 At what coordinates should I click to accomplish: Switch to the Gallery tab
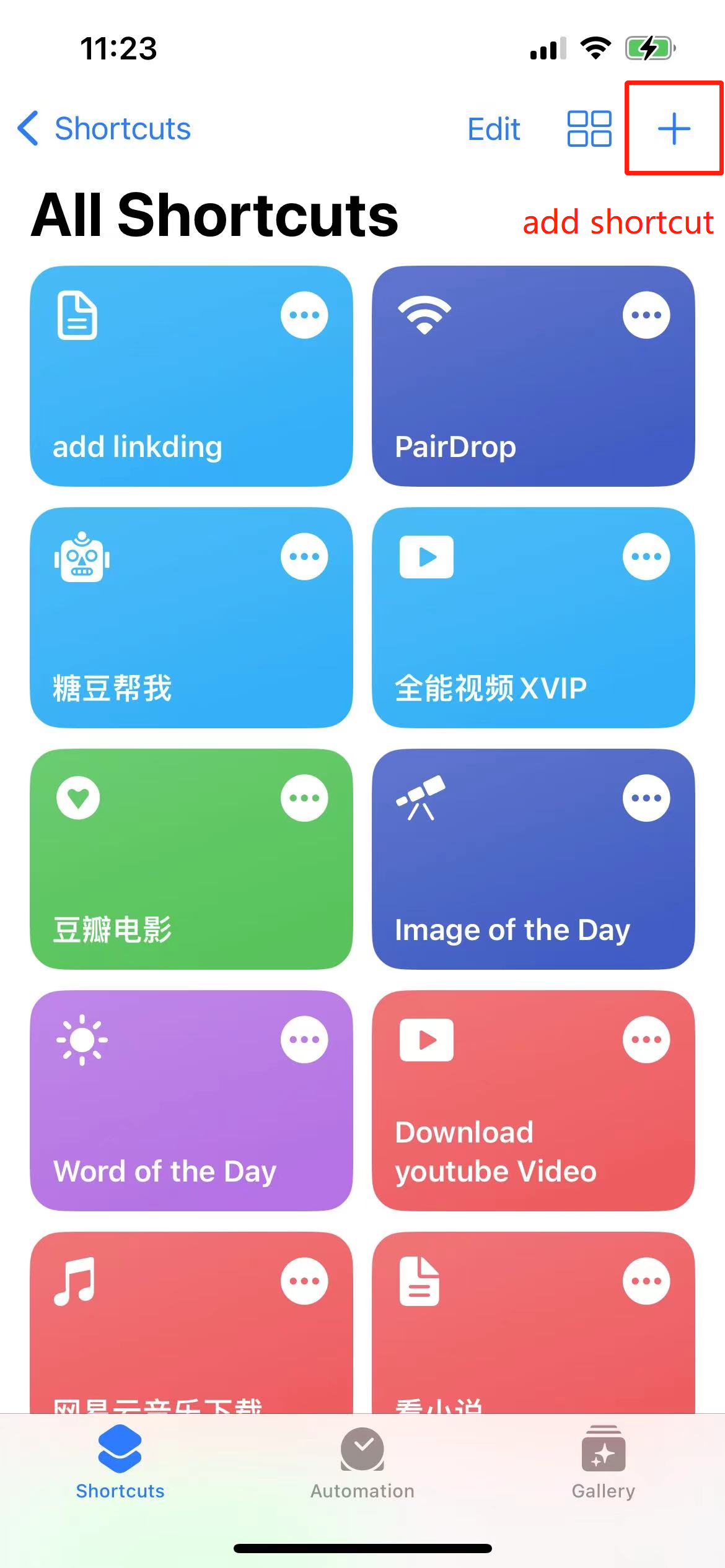pos(602,1471)
